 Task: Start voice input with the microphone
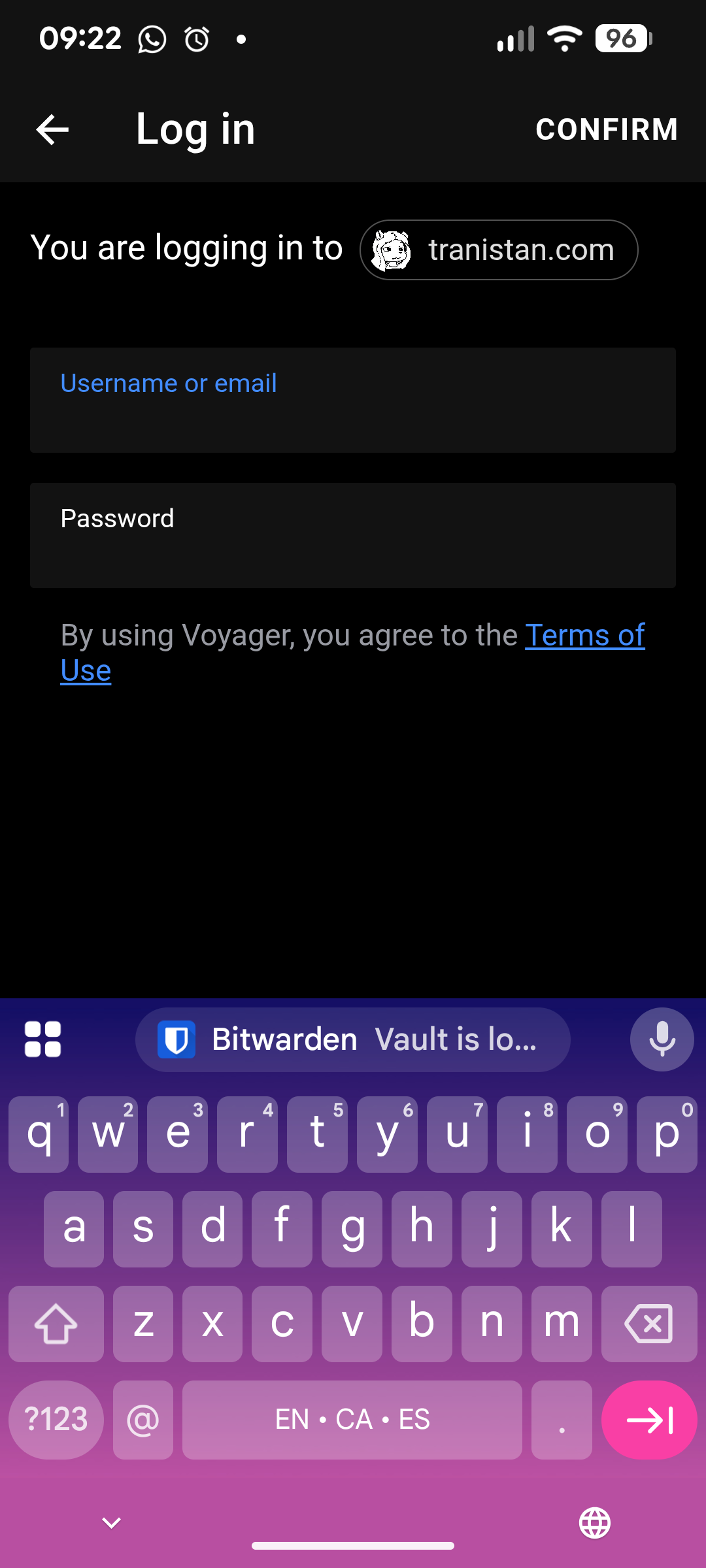pyautogui.click(x=662, y=1039)
